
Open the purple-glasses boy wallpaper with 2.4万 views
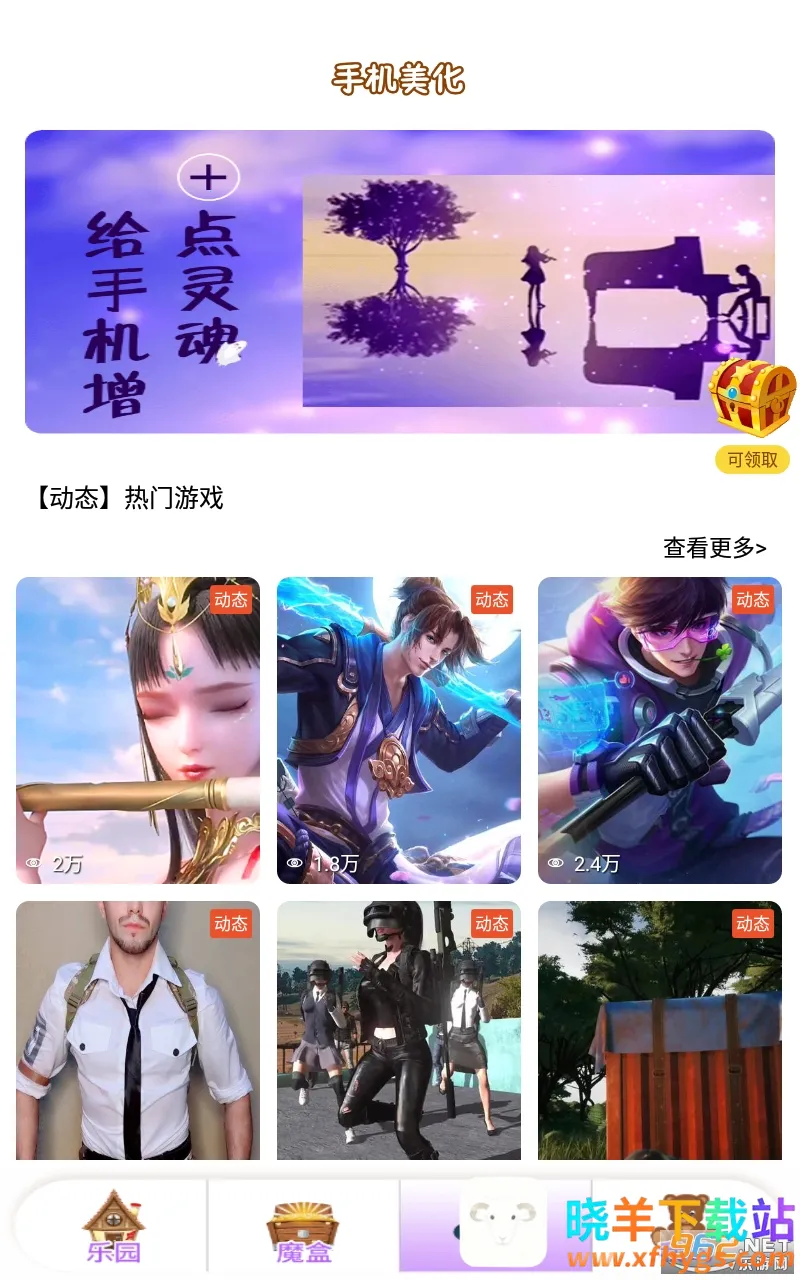(660, 730)
